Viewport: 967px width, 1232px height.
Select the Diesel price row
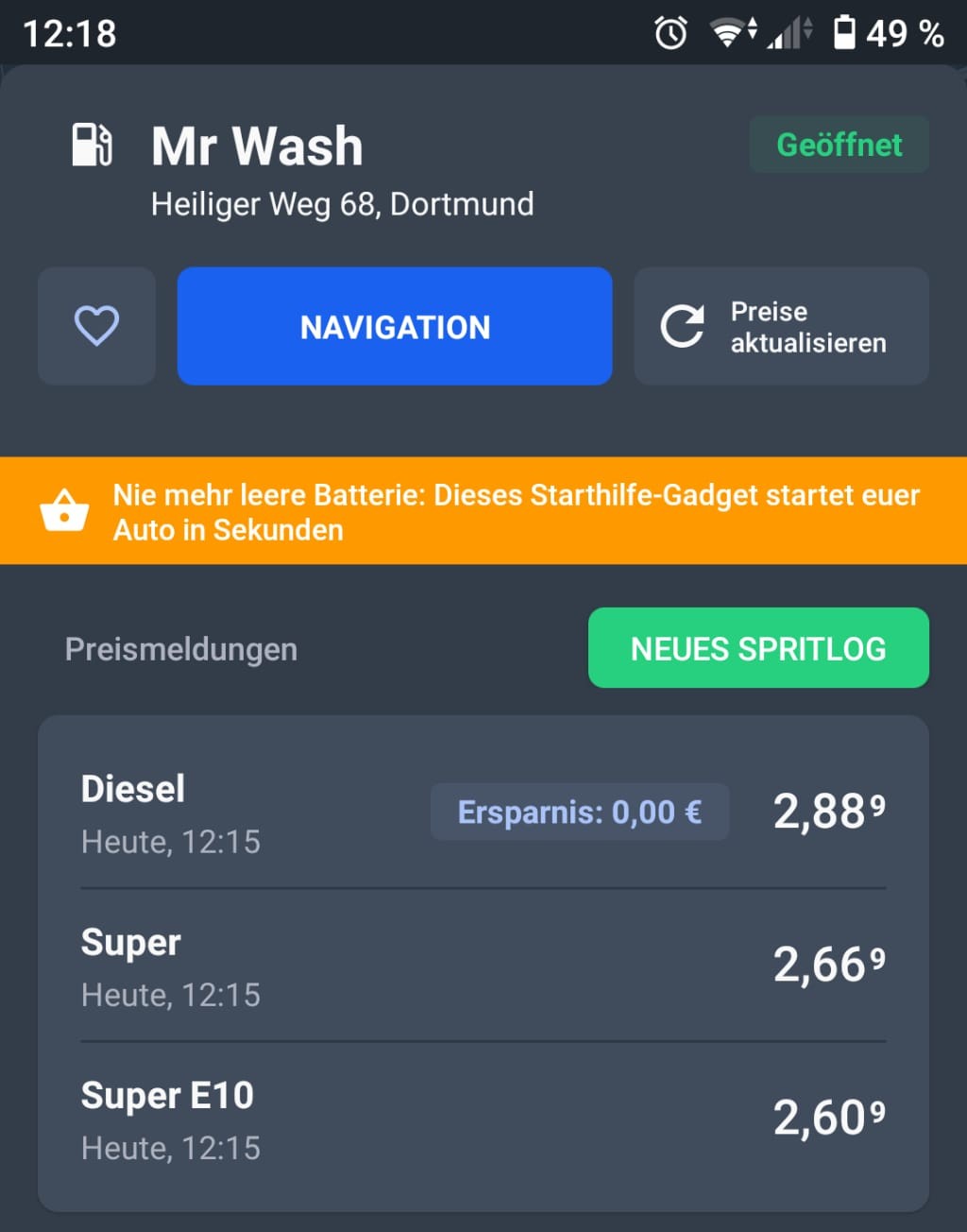click(x=283, y=813)
